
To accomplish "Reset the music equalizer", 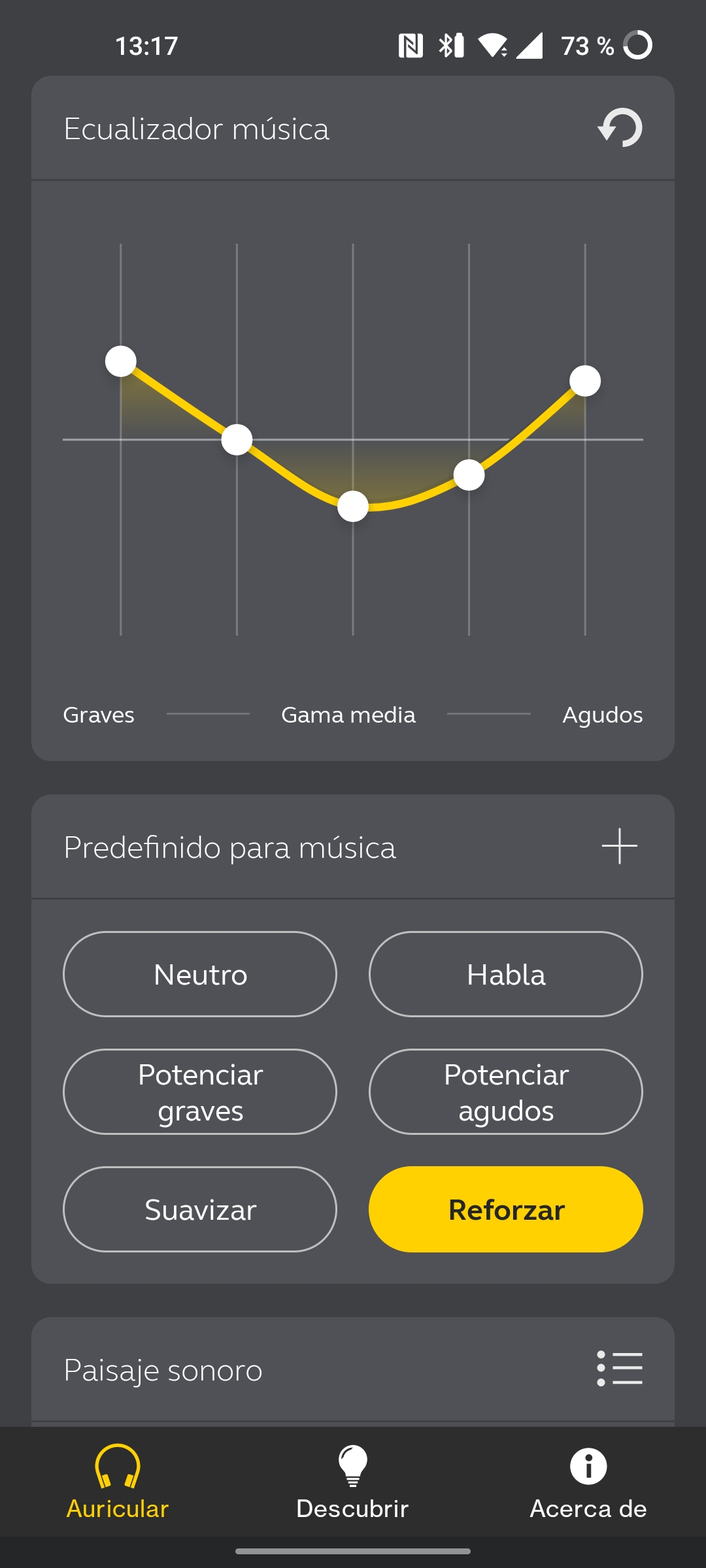I will (x=620, y=127).
